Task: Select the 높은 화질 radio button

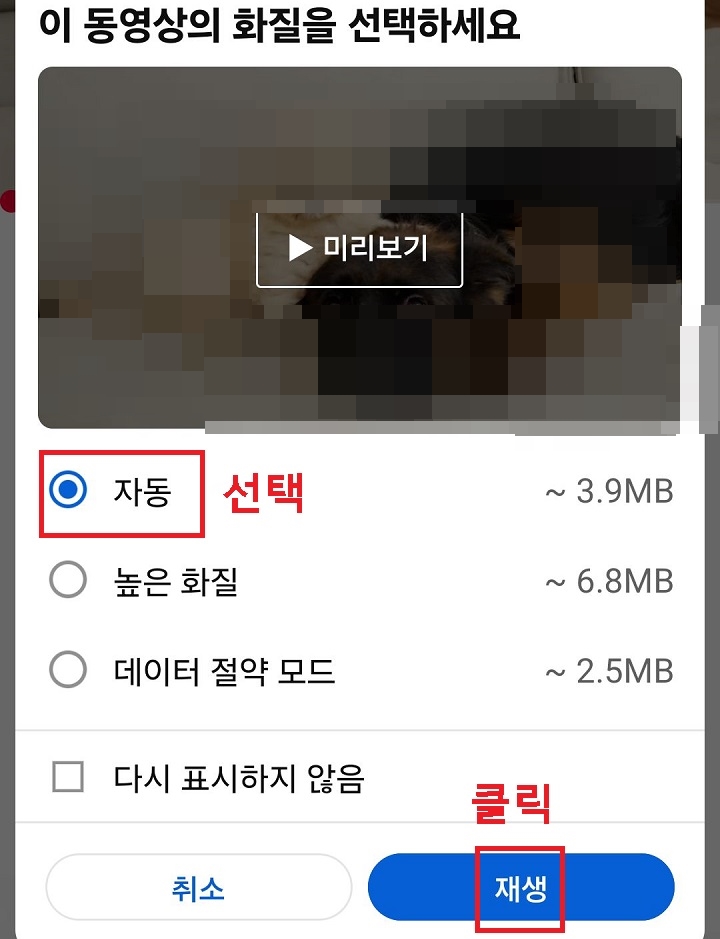Action: 68,581
